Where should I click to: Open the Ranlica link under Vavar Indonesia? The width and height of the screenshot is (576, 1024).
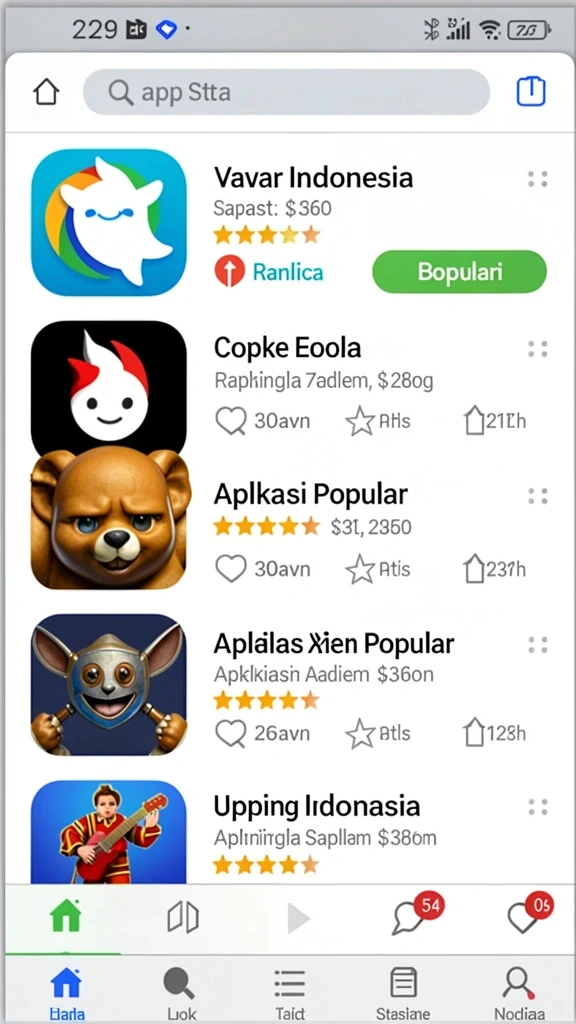(269, 272)
